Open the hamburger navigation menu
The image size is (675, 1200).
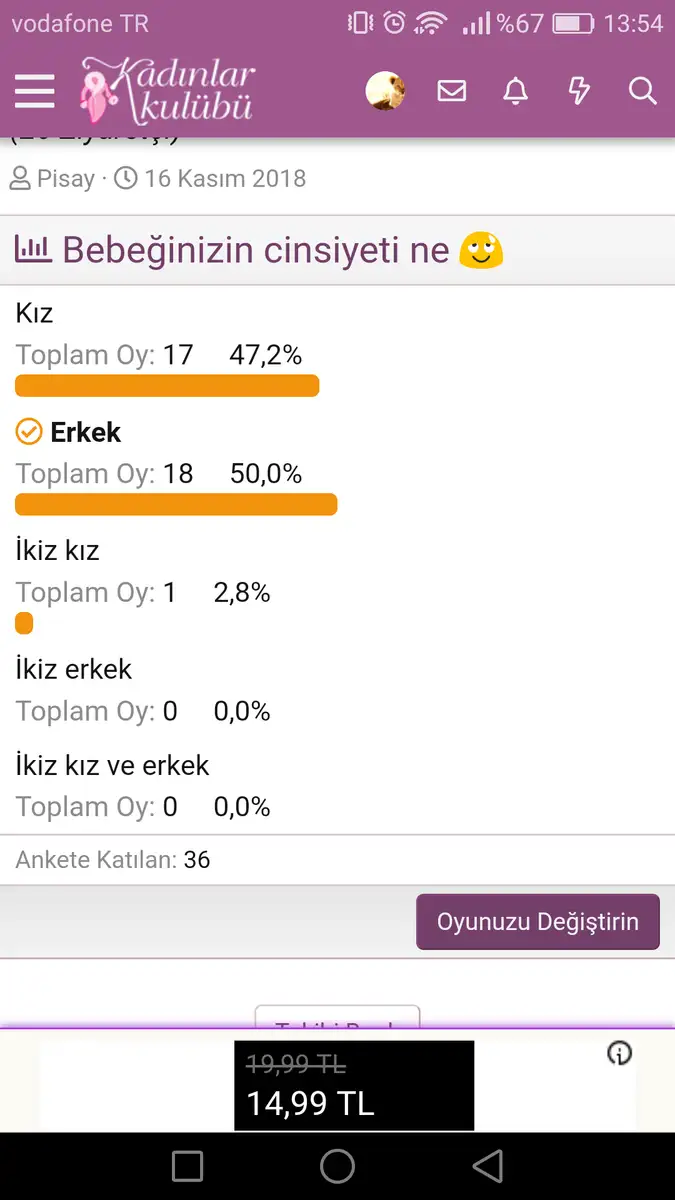click(x=35, y=91)
